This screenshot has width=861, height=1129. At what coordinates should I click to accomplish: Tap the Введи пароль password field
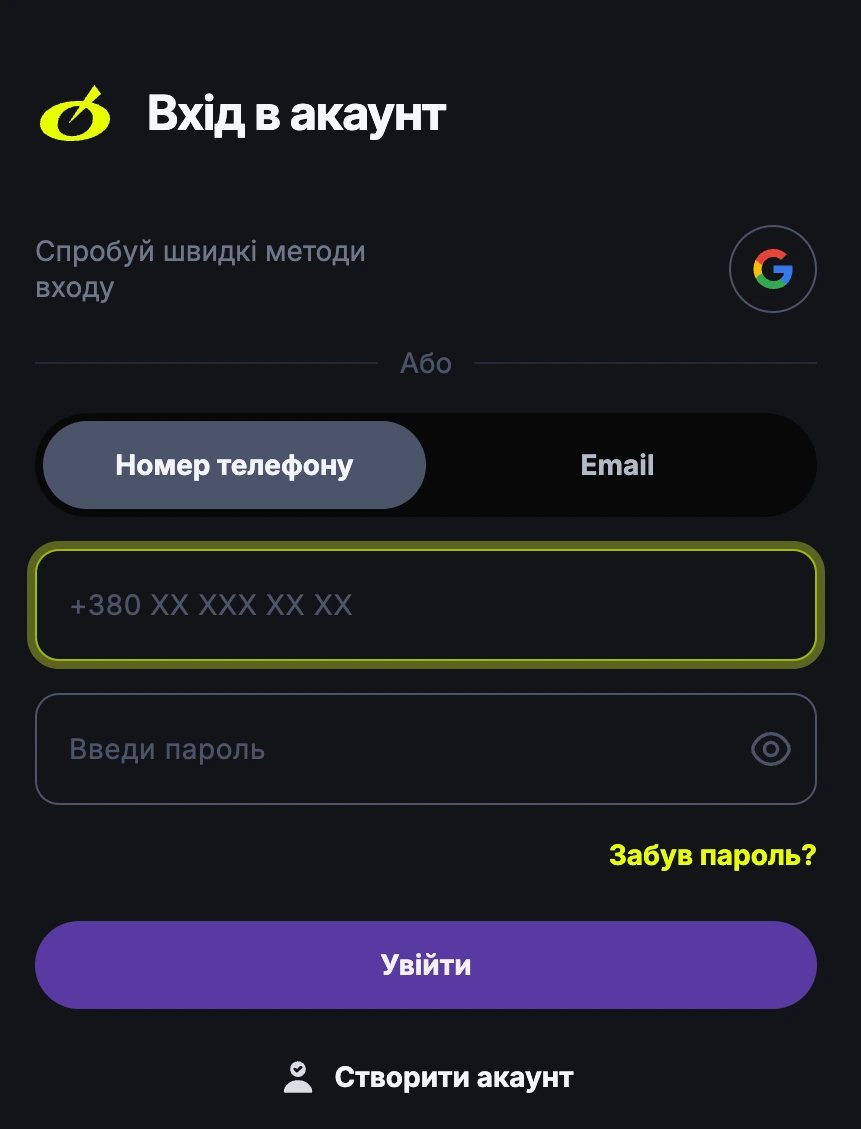(x=390, y=749)
